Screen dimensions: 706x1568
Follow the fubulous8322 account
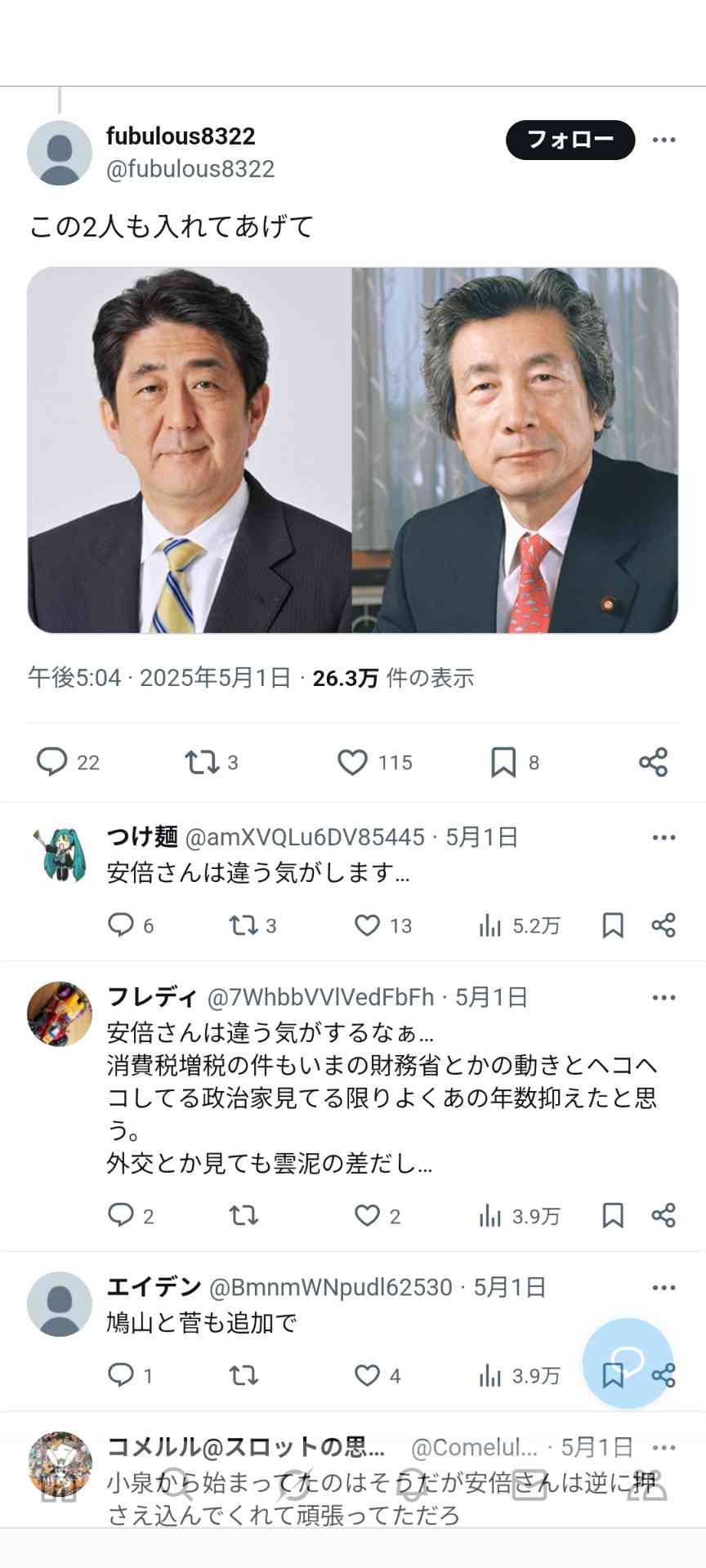pyautogui.click(x=570, y=140)
